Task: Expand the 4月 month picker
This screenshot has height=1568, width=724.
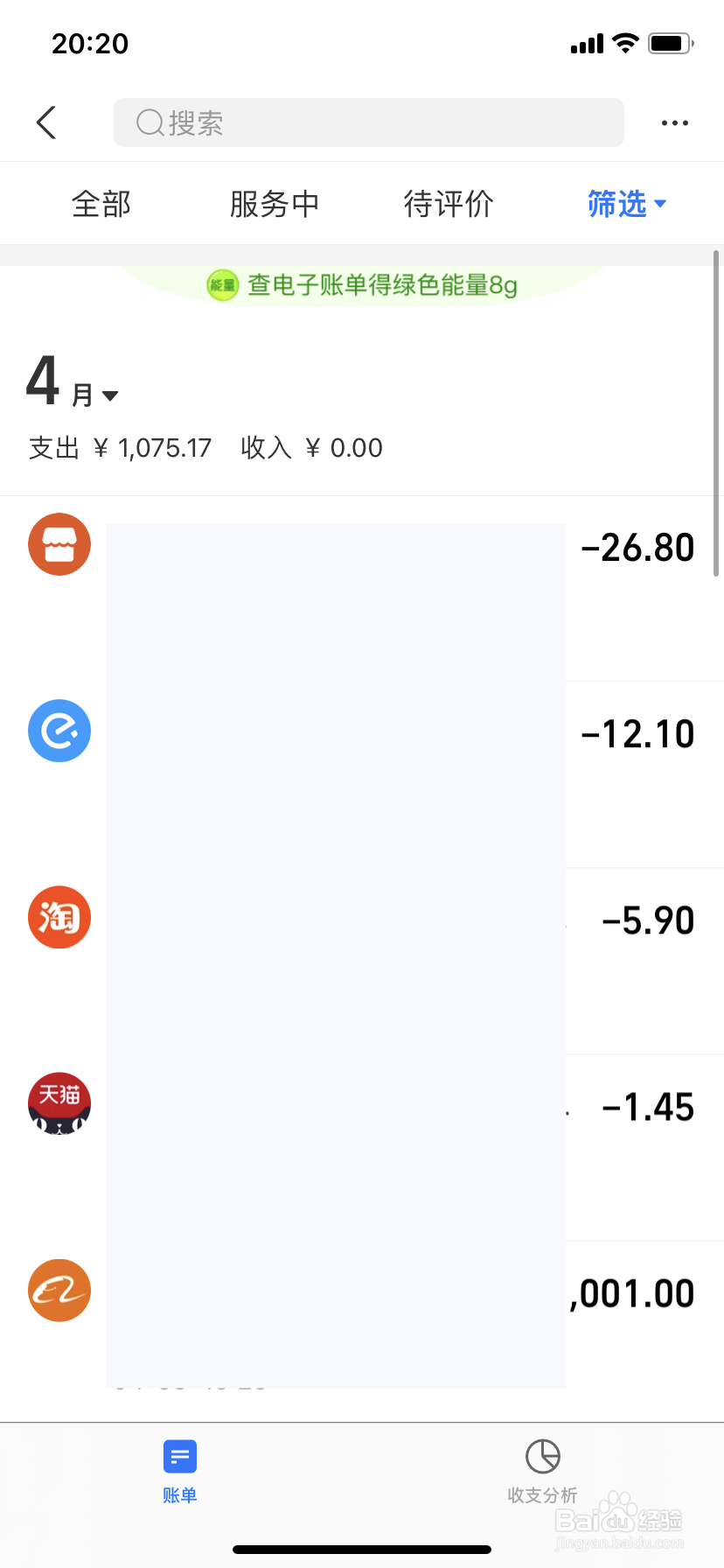Action: tap(72, 382)
